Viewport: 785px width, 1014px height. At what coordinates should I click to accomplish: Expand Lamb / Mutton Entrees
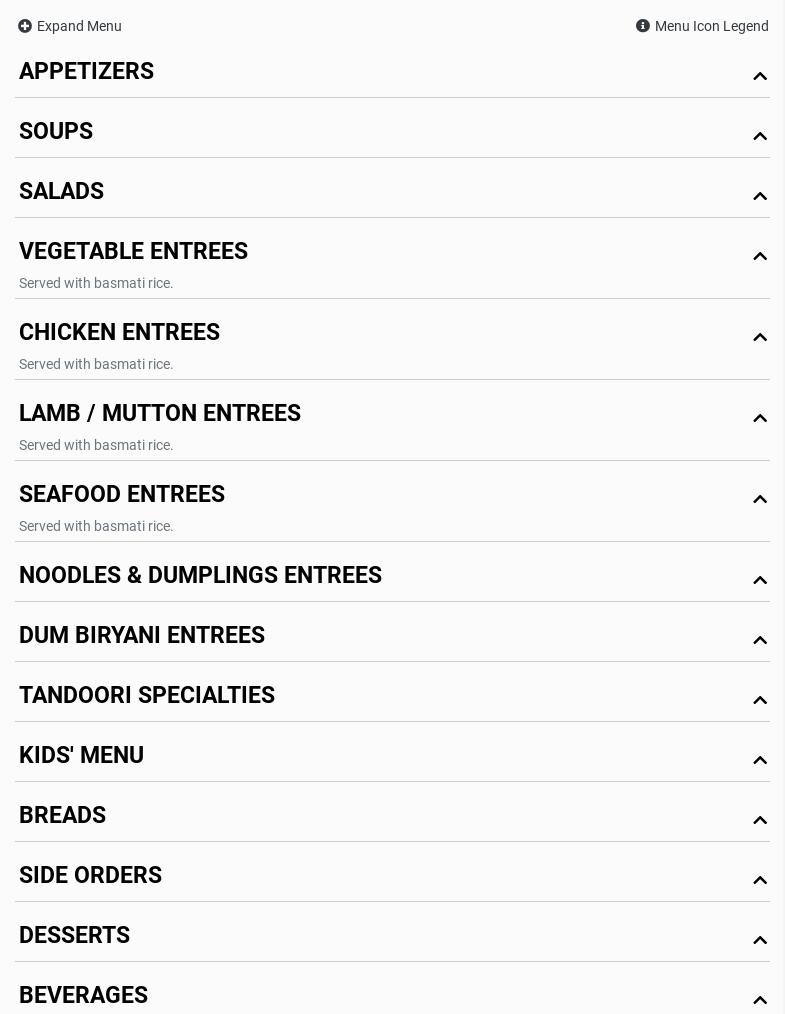[160, 414]
